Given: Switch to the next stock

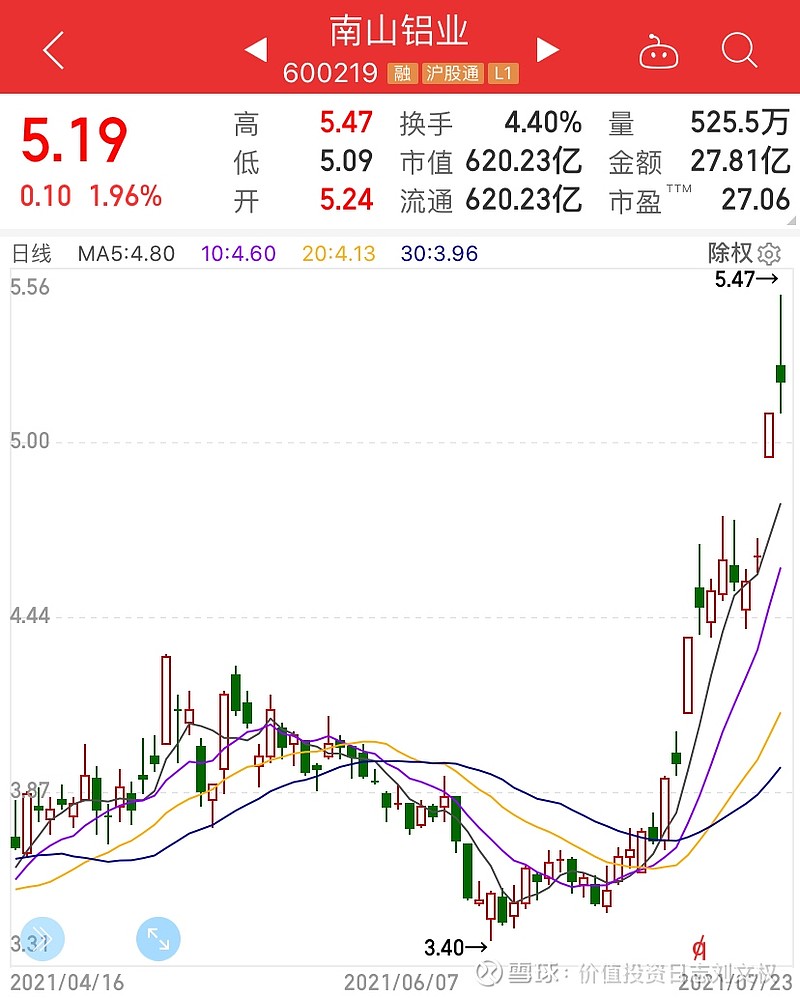Looking at the screenshot, I should tap(547, 49).
